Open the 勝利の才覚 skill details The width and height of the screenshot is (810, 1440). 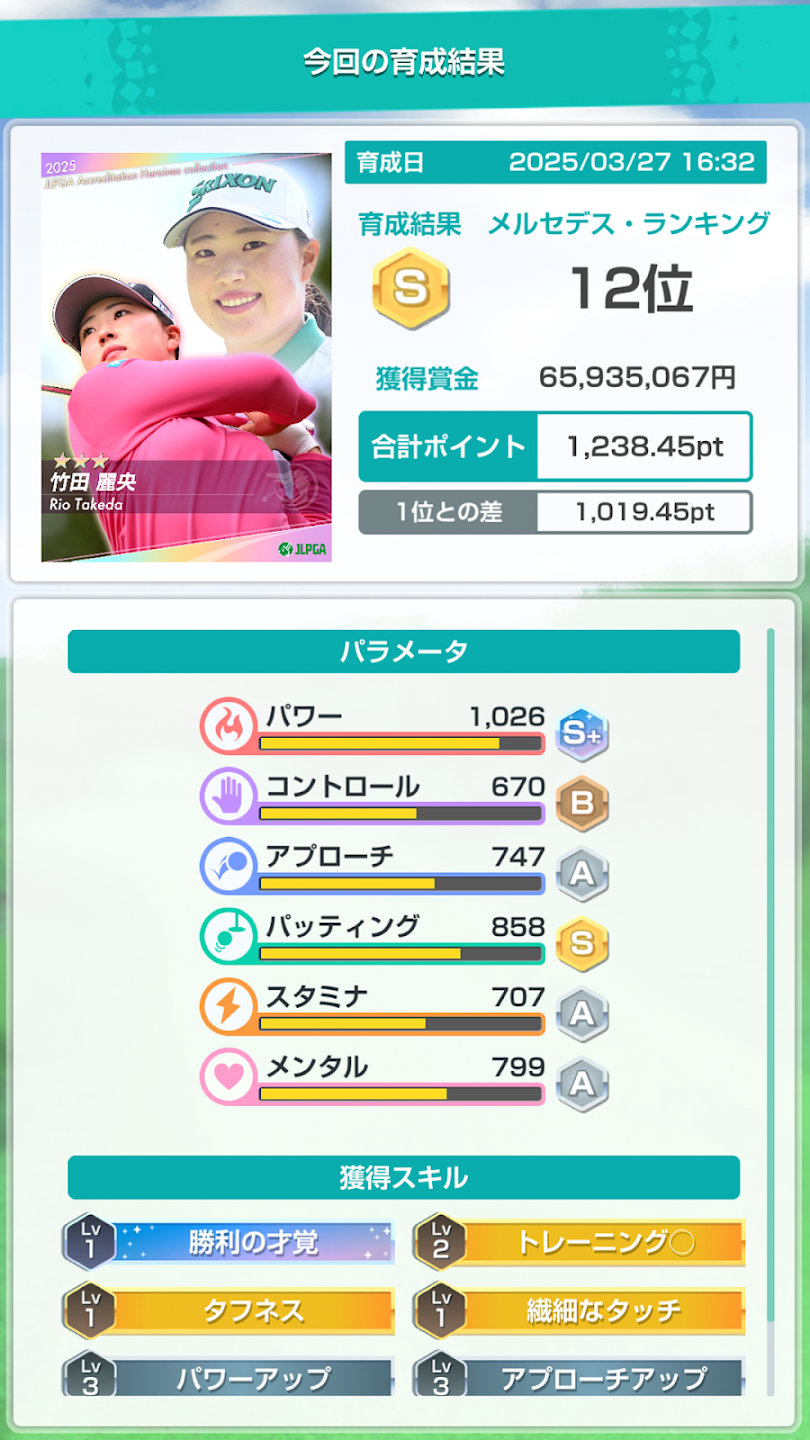pos(252,1243)
